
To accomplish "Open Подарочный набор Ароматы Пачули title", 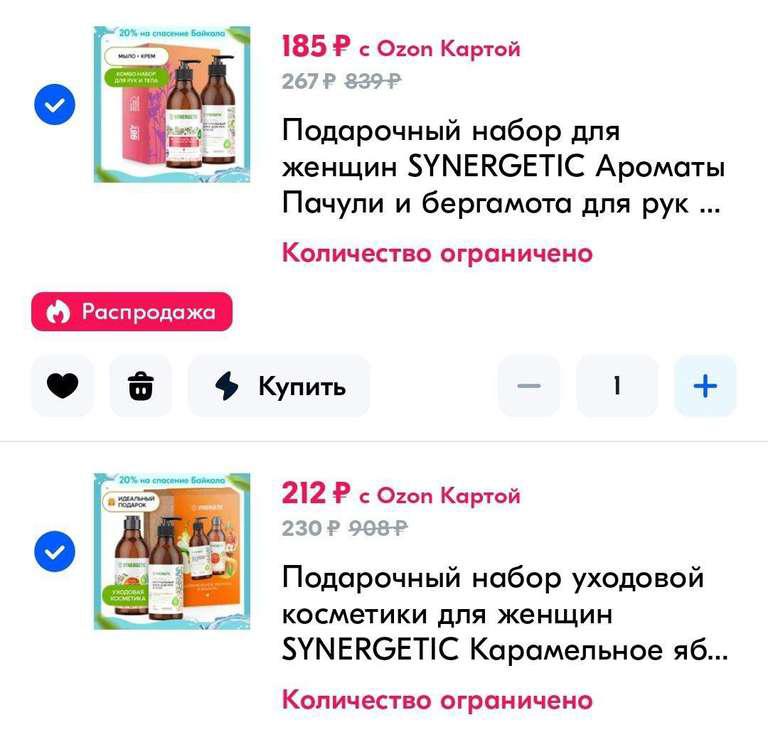I will [500, 168].
